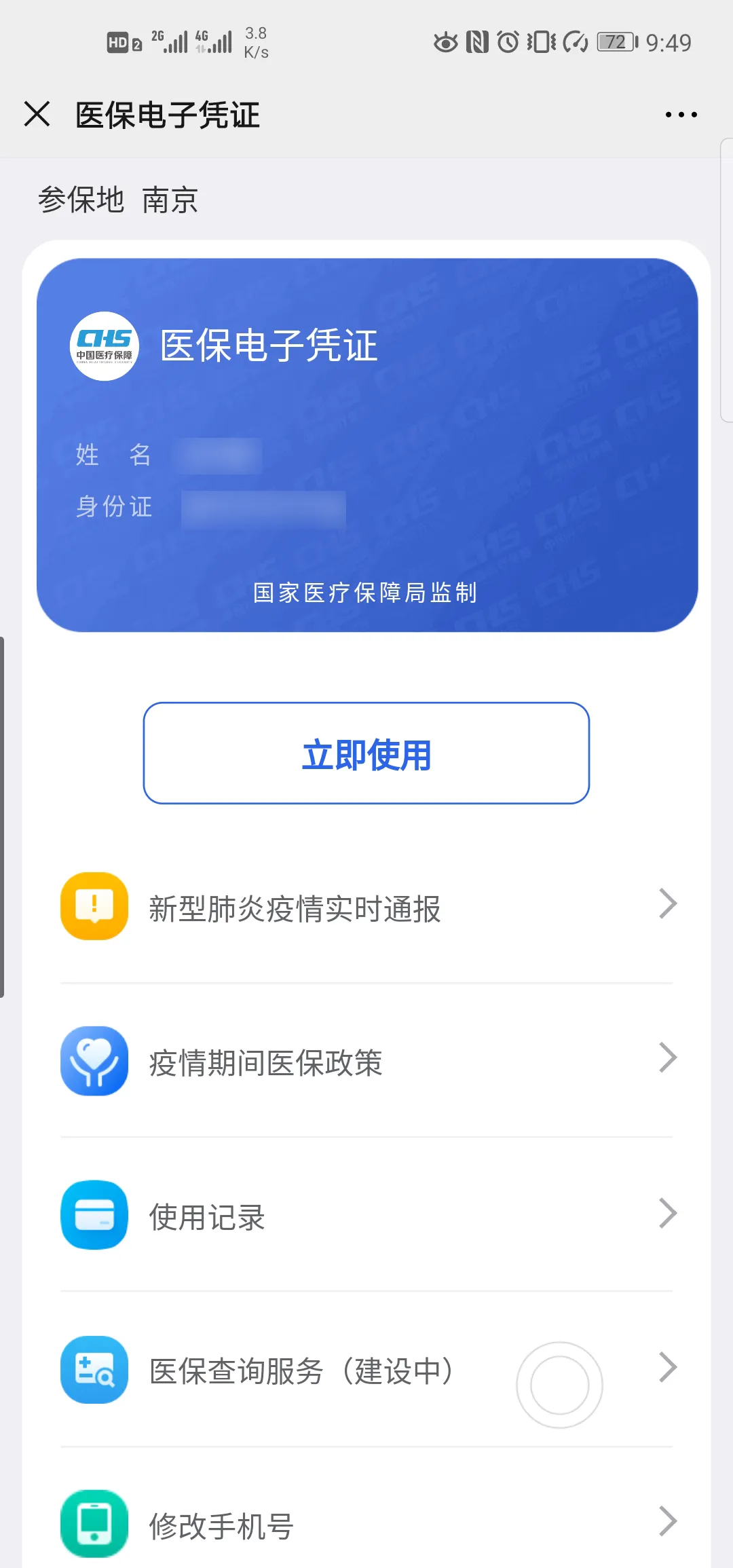Go to 修改手机号
This screenshot has height=1568, width=733.
click(x=366, y=1525)
